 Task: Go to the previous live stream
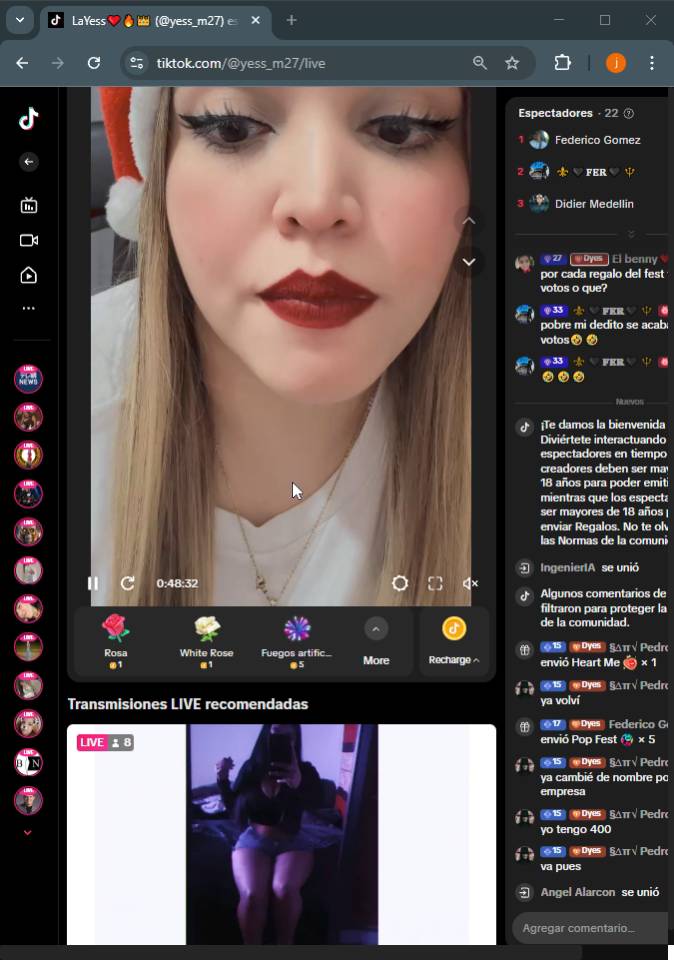tap(468, 220)
